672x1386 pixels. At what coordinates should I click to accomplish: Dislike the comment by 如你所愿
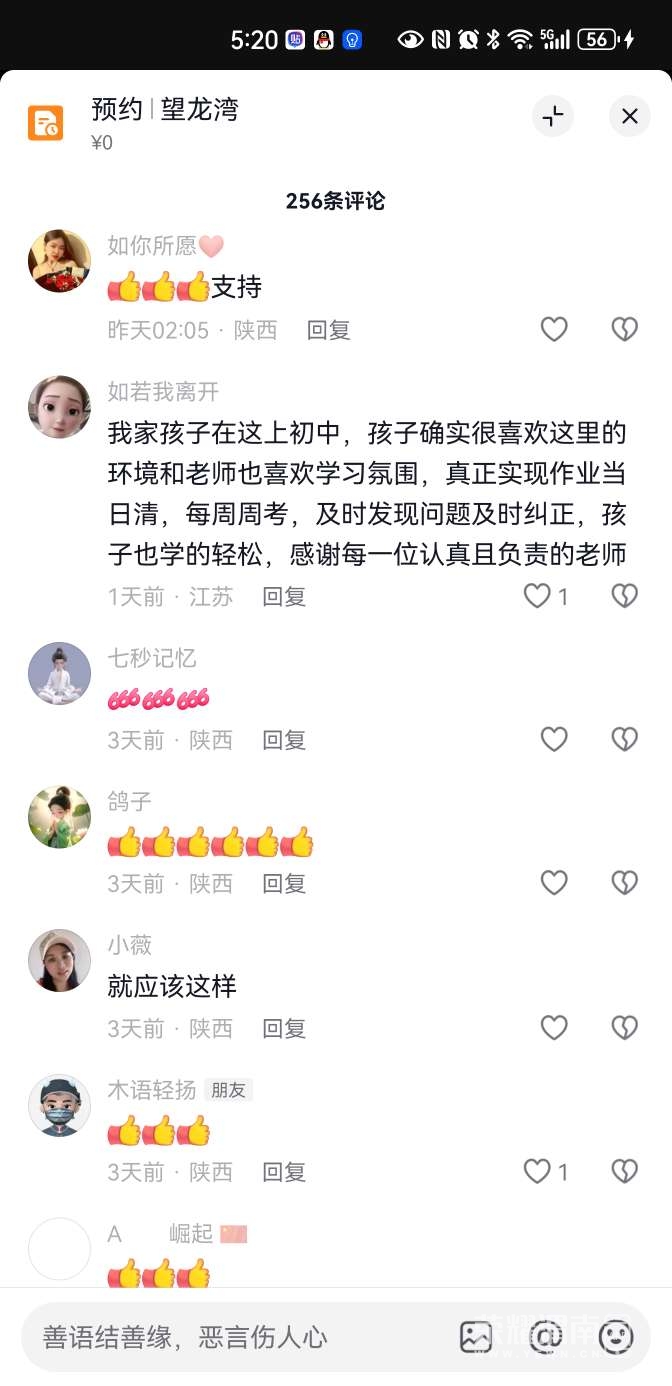pyautogui.click(x=624, y=329)
